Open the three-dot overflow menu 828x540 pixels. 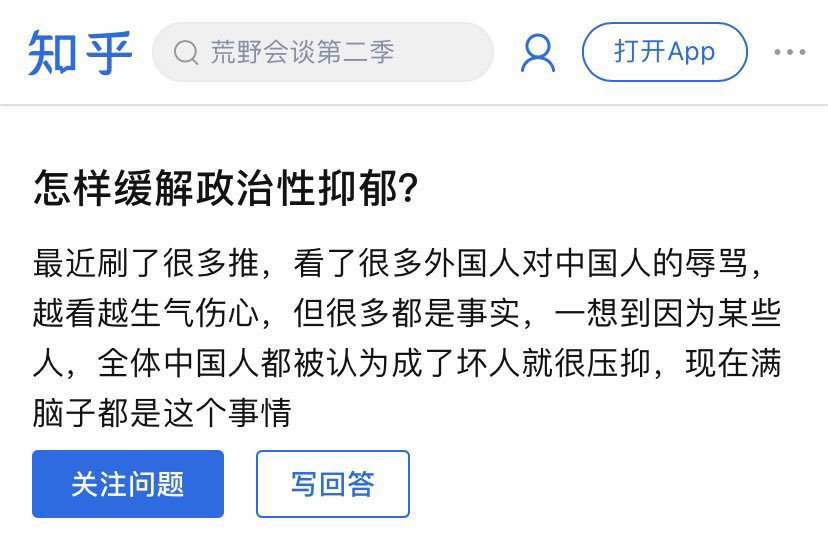(x=790, y=52)
